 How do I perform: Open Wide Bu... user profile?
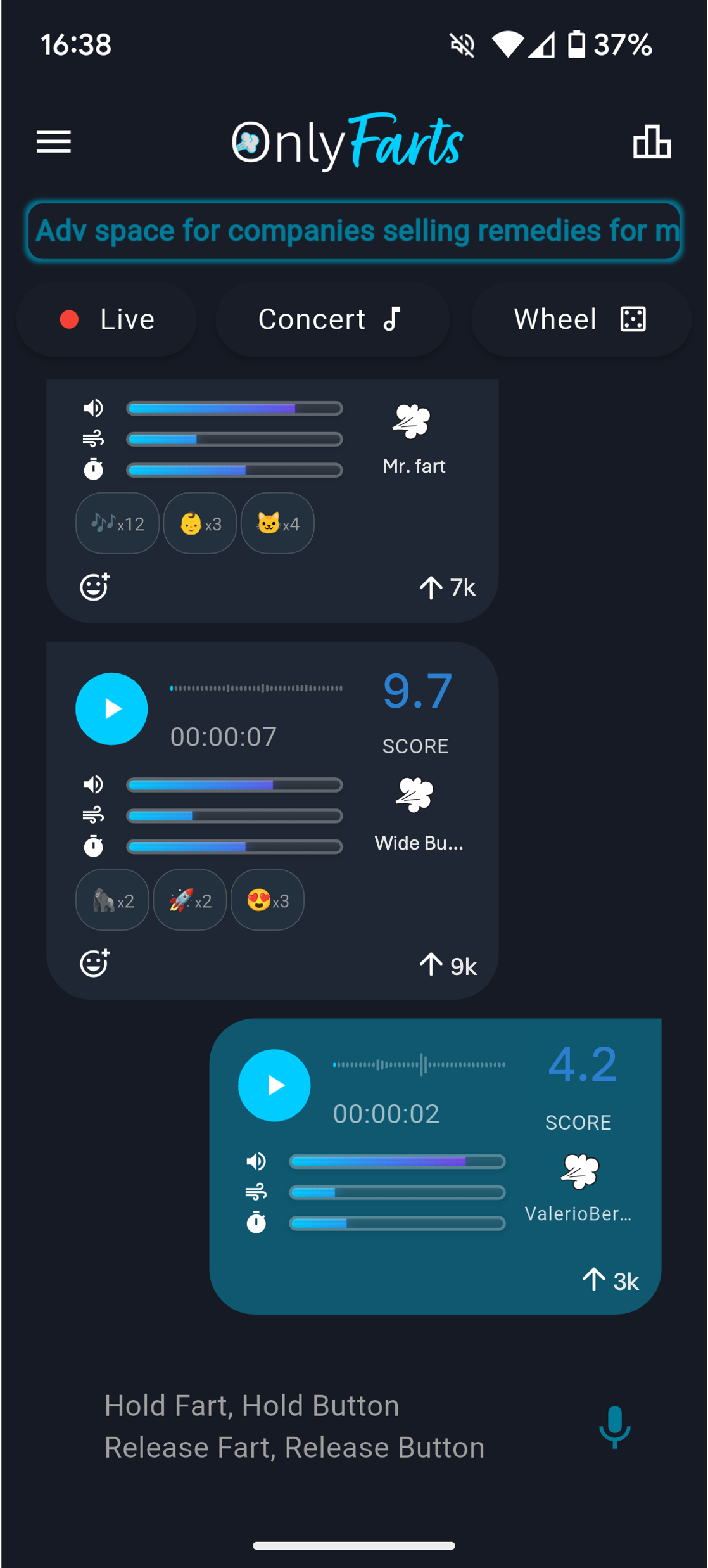pyautogui.click(x=417, y=812)
